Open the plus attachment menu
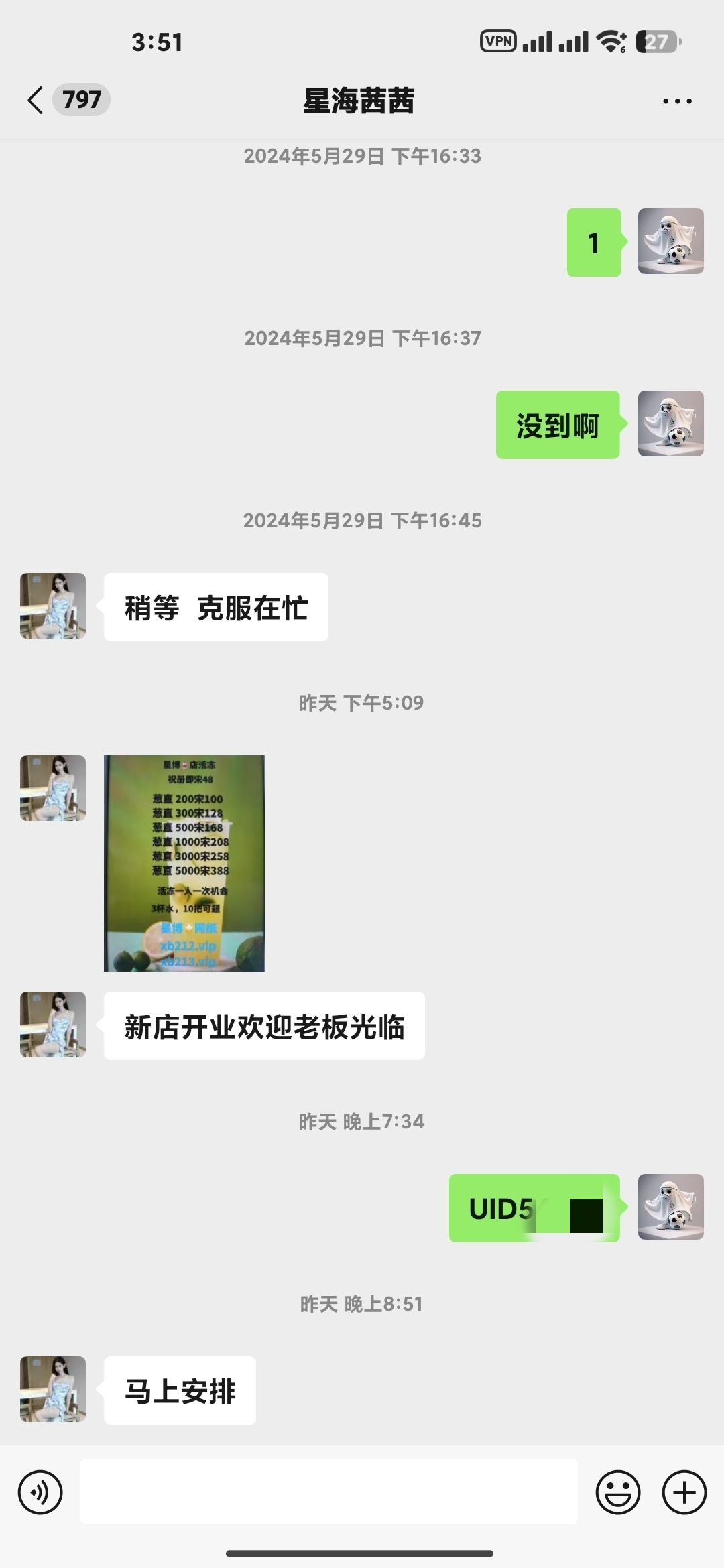Image resolution: width=724 pixels, height=1568 pixels. pos(684,1492)
